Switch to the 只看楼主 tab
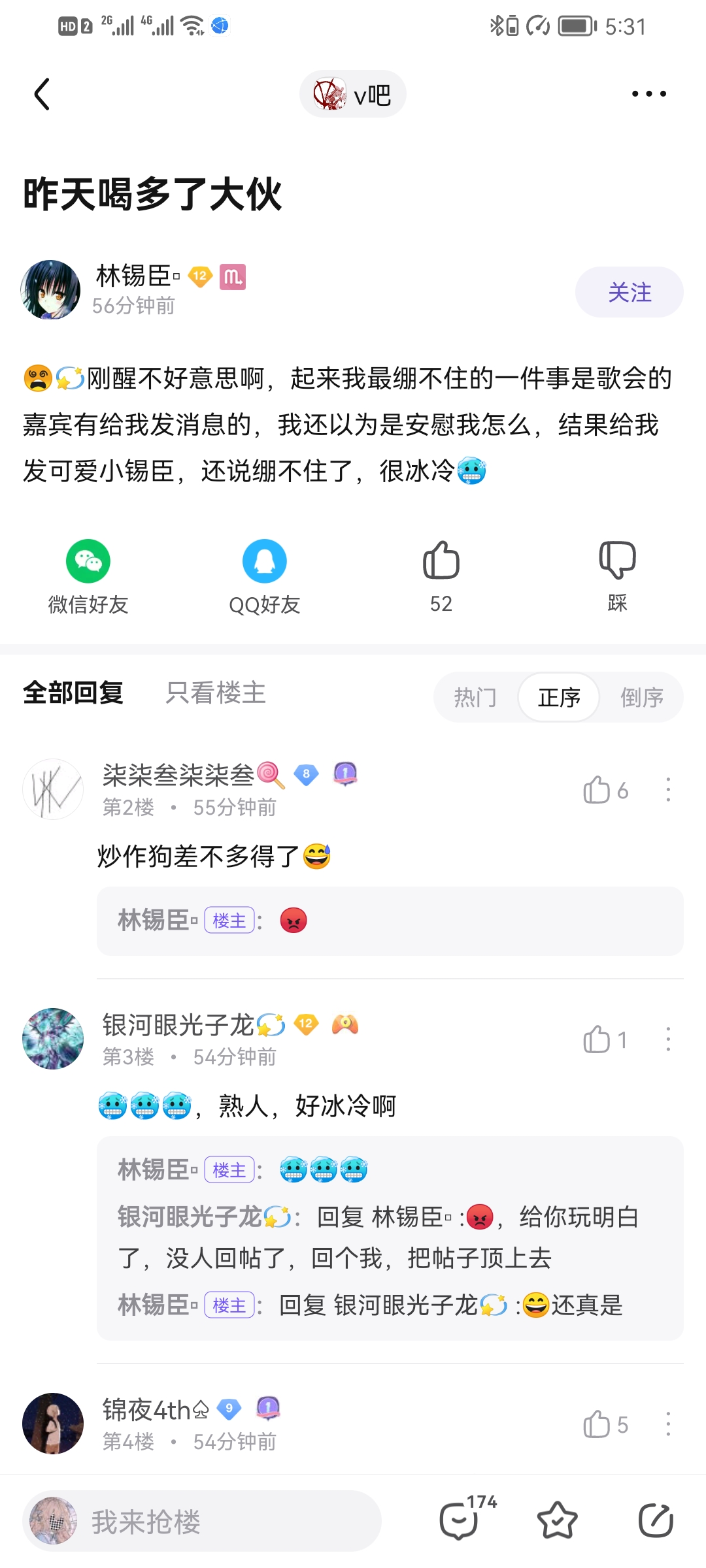Viewport: 706px width, 1568px height. (x=216, y=693)
